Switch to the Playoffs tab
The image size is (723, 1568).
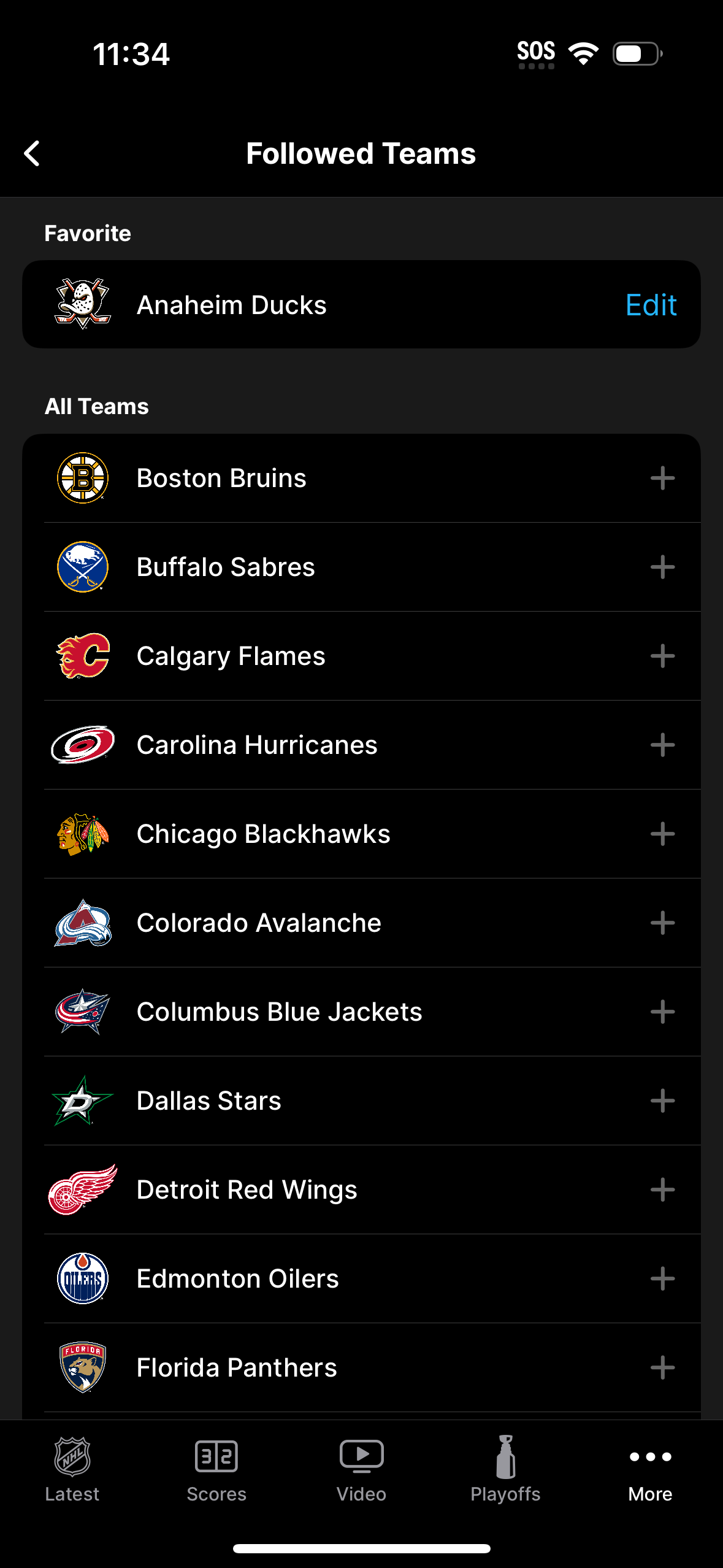click(x=505, y=1472)
